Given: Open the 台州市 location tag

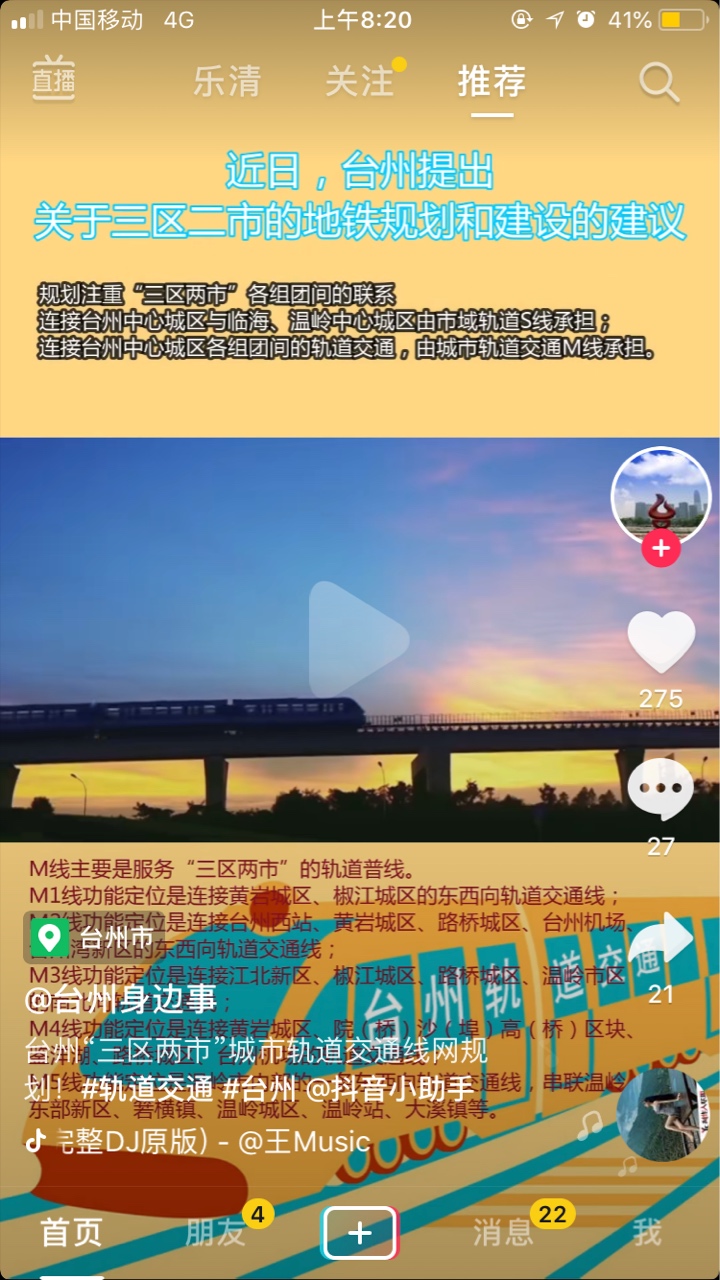Looking at the screenshot, I should [x=96, y=938].
